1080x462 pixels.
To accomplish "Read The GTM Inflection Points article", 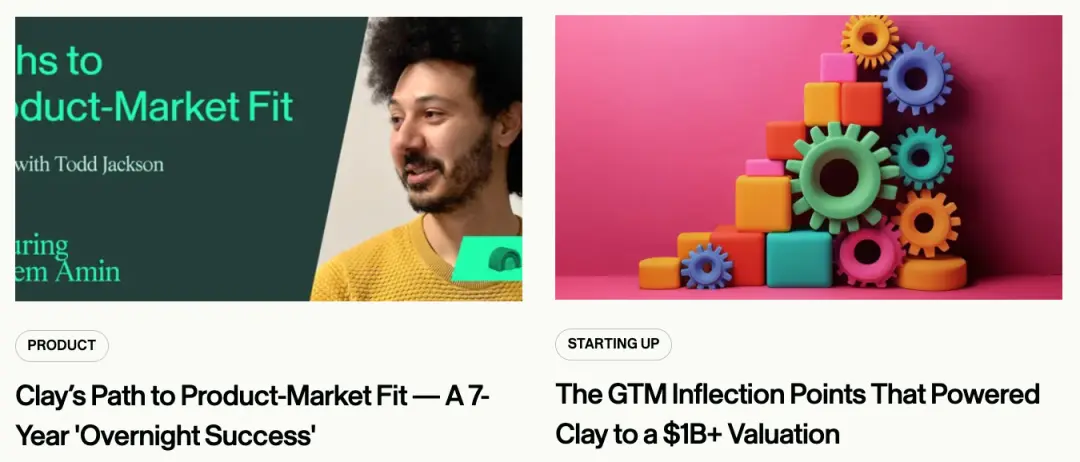I will coord(797,413).
